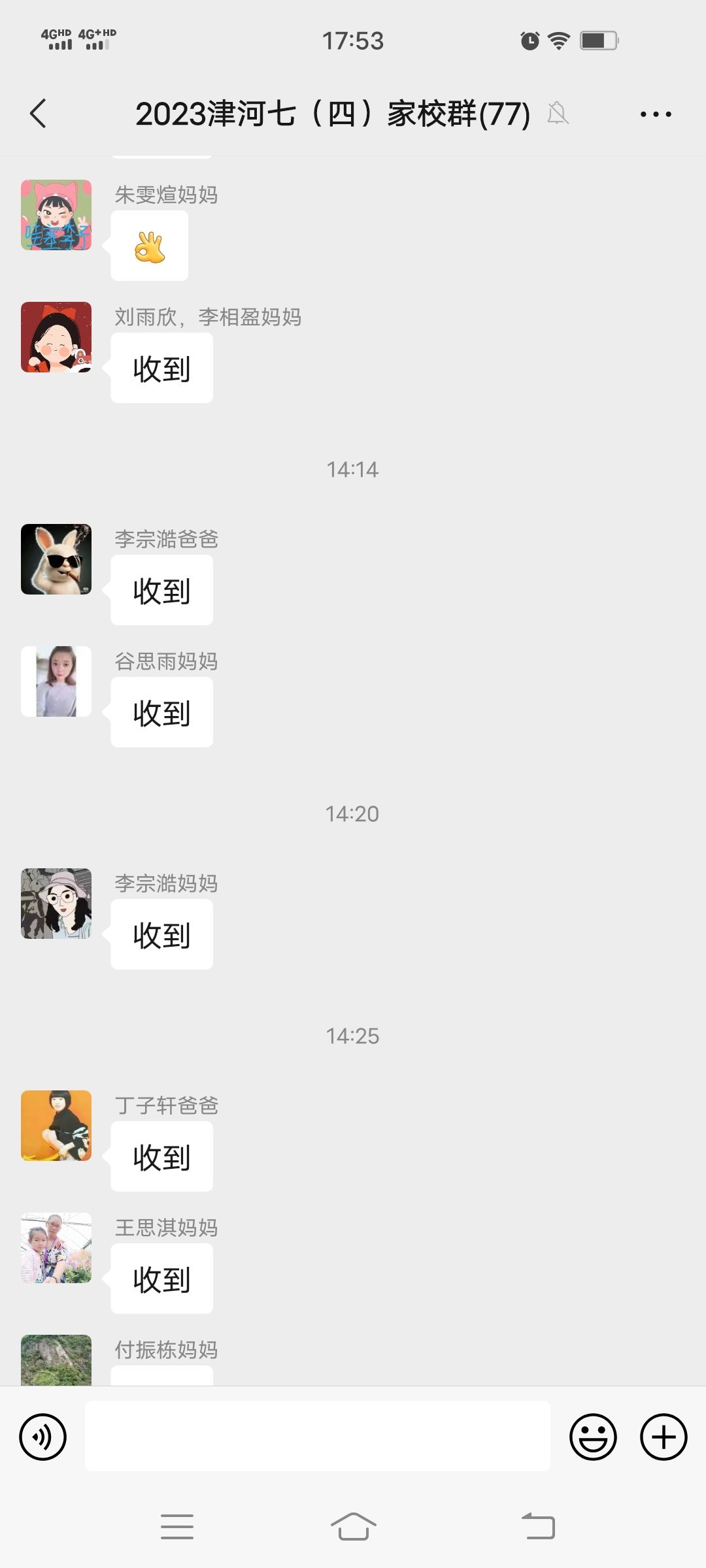The height and width of the screenshot is (1568, 706).
Task: View 朱雯煊妈妈's profile avatar
Action: pyautogui.click(x=56, y=215)
